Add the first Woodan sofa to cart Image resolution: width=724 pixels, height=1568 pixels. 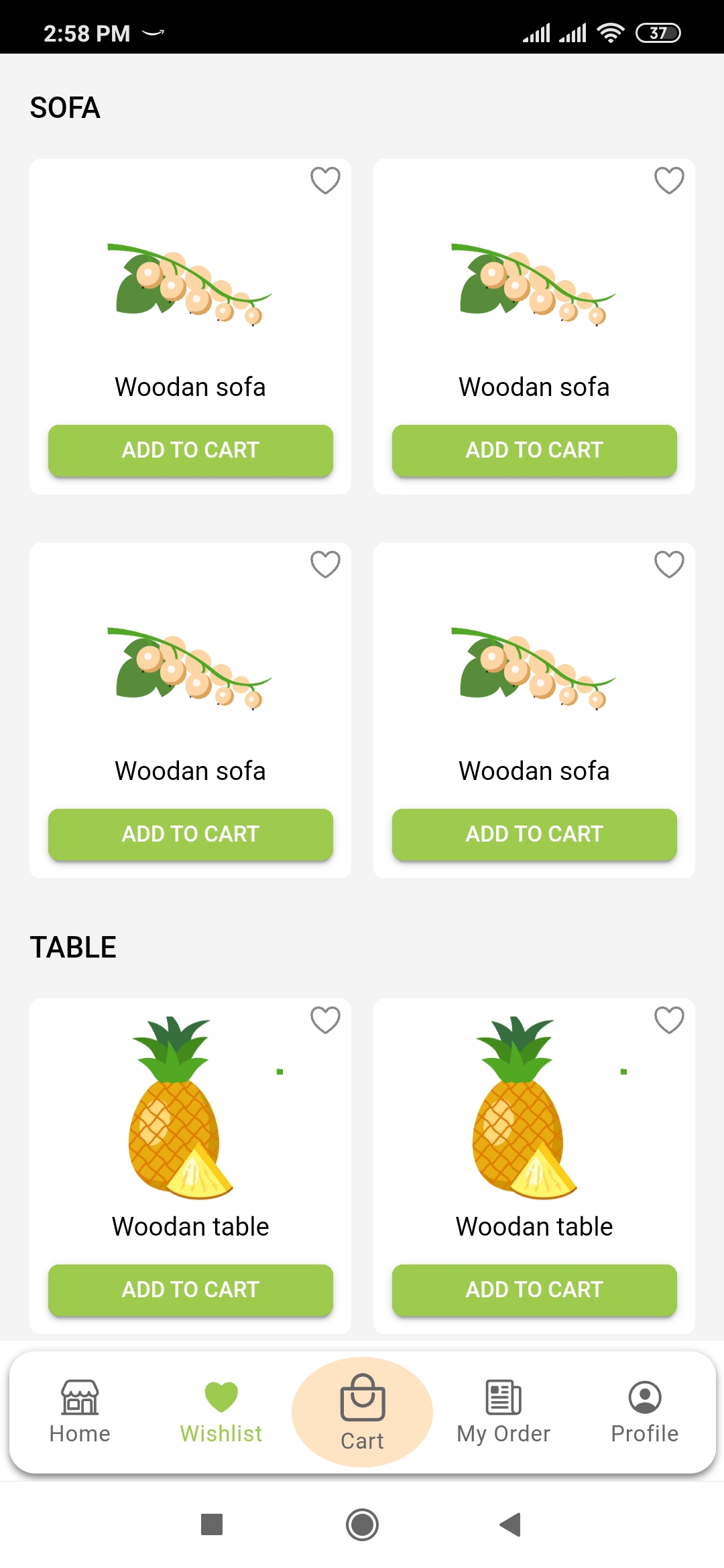pyautogui.click(x=190, y=450)
